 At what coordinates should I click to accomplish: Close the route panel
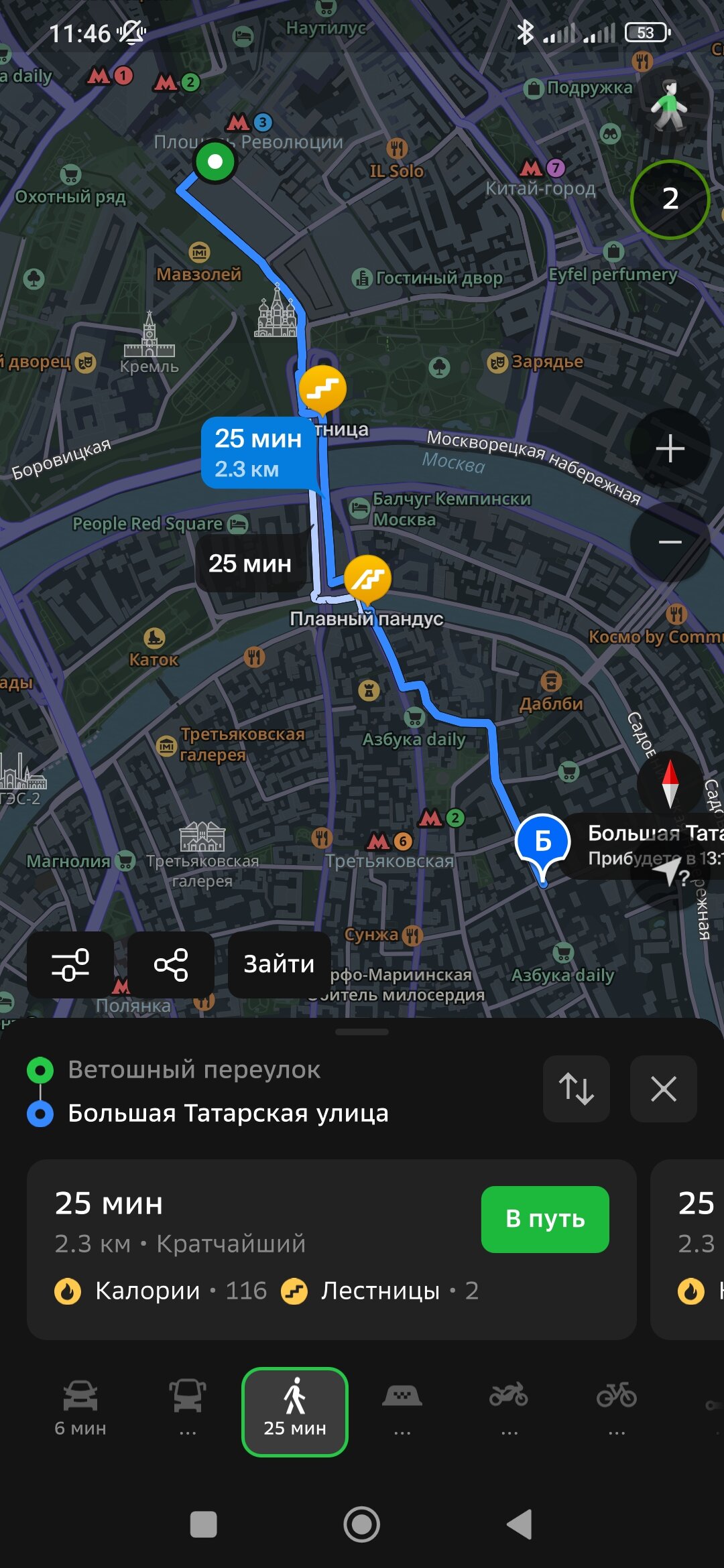pos(664,1089)
